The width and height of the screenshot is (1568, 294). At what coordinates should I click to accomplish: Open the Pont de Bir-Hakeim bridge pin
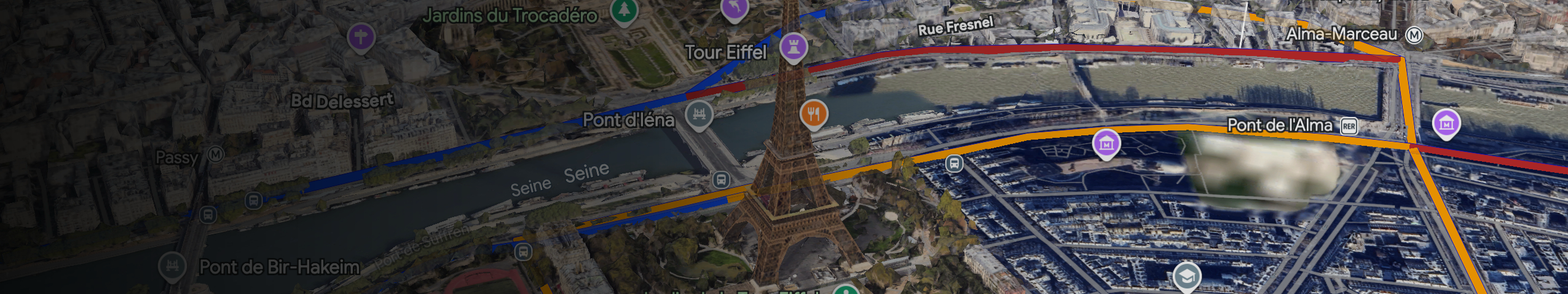click(173, 266)
